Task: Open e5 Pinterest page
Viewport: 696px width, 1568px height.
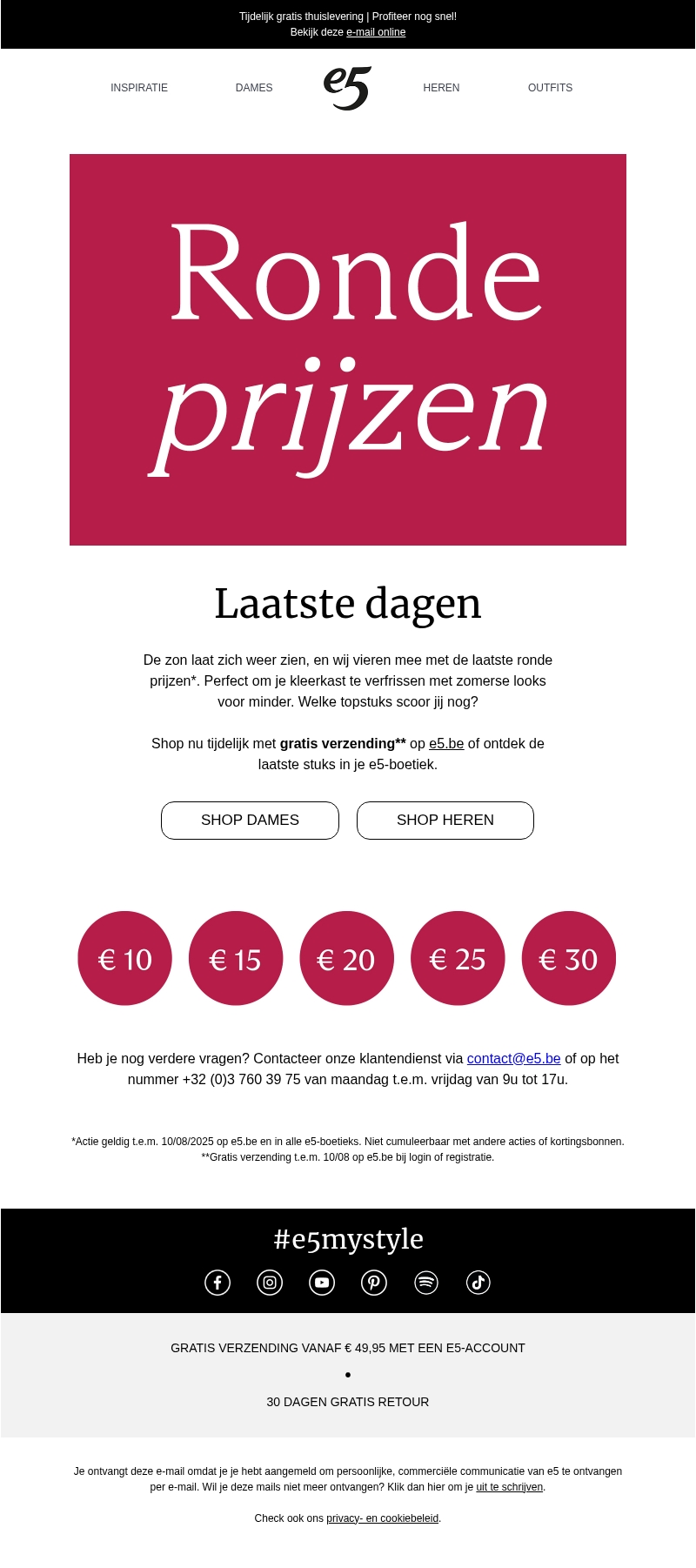Action: pyautogui.click(x=374, y=1283)
